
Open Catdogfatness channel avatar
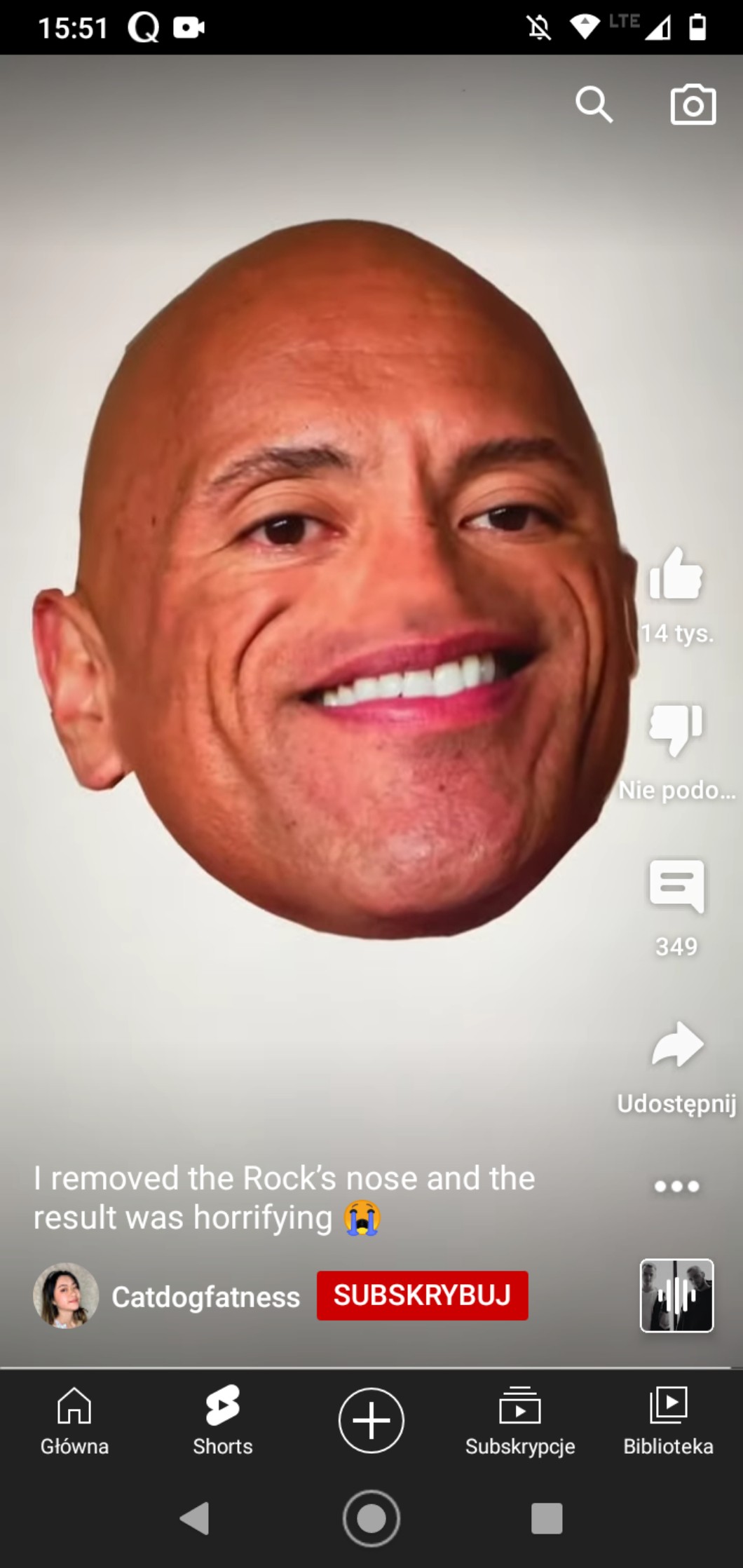click(x=66, y=1295)
